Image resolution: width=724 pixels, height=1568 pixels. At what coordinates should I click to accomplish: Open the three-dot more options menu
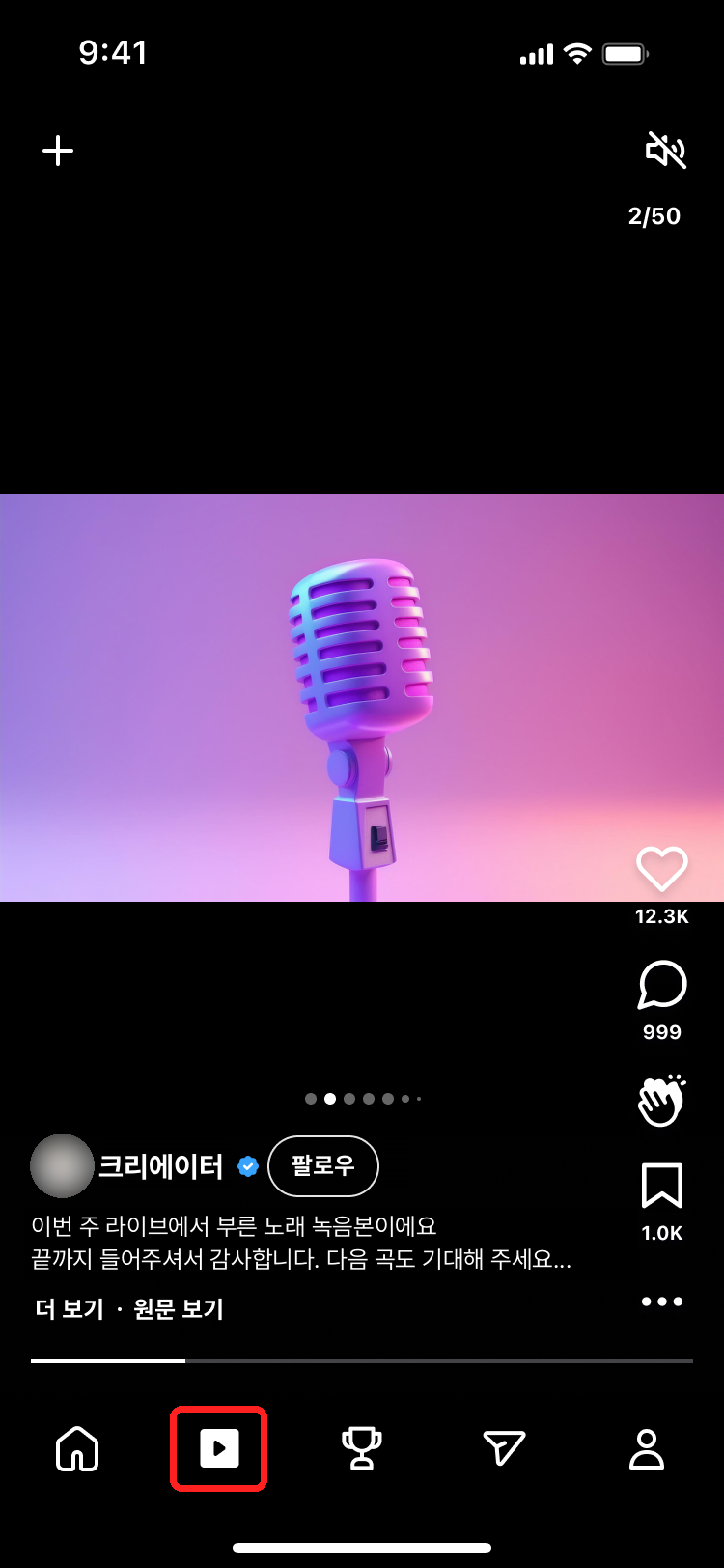662,1302
